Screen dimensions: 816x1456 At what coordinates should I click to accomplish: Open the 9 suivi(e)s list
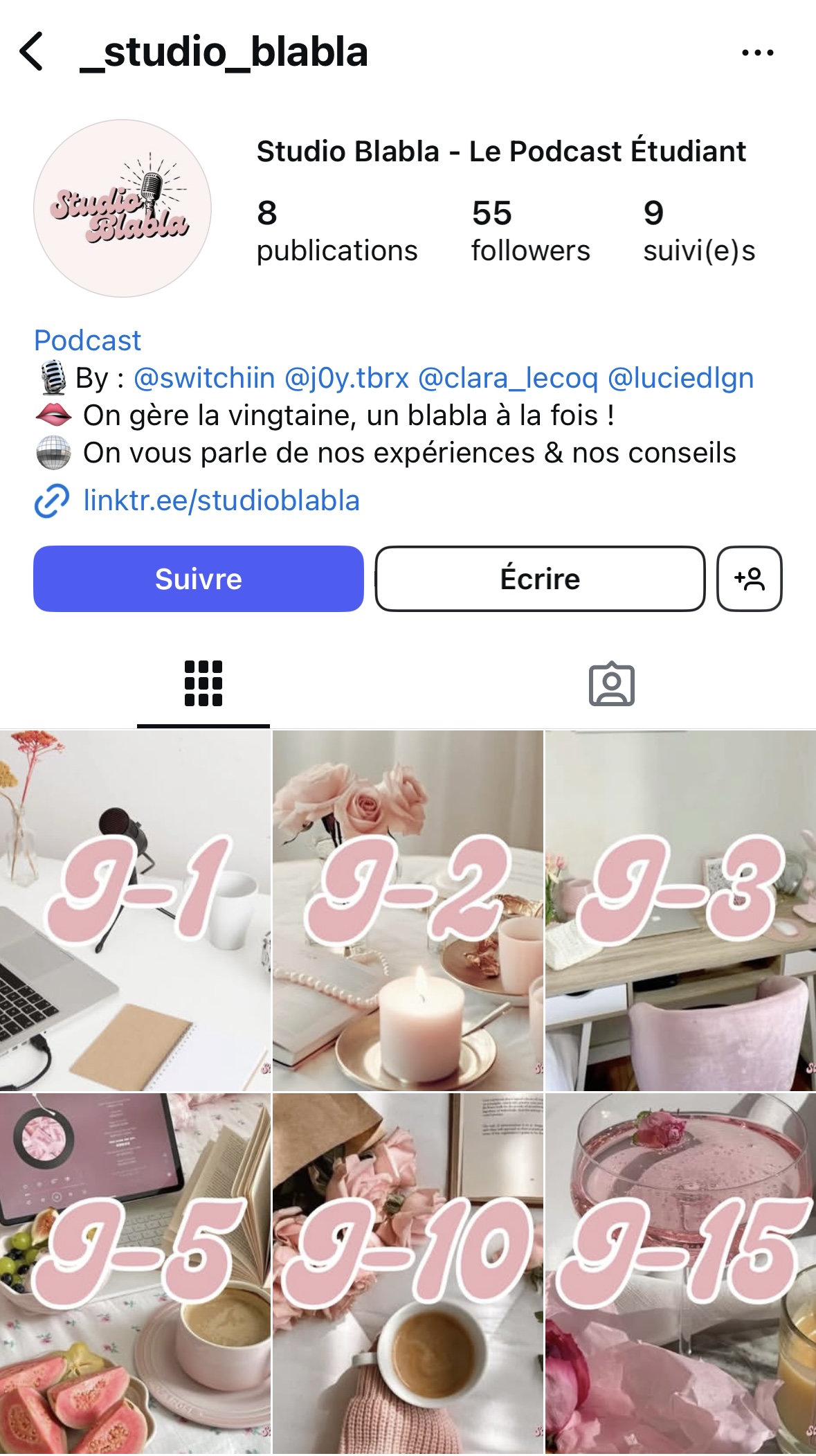[698, 231]
